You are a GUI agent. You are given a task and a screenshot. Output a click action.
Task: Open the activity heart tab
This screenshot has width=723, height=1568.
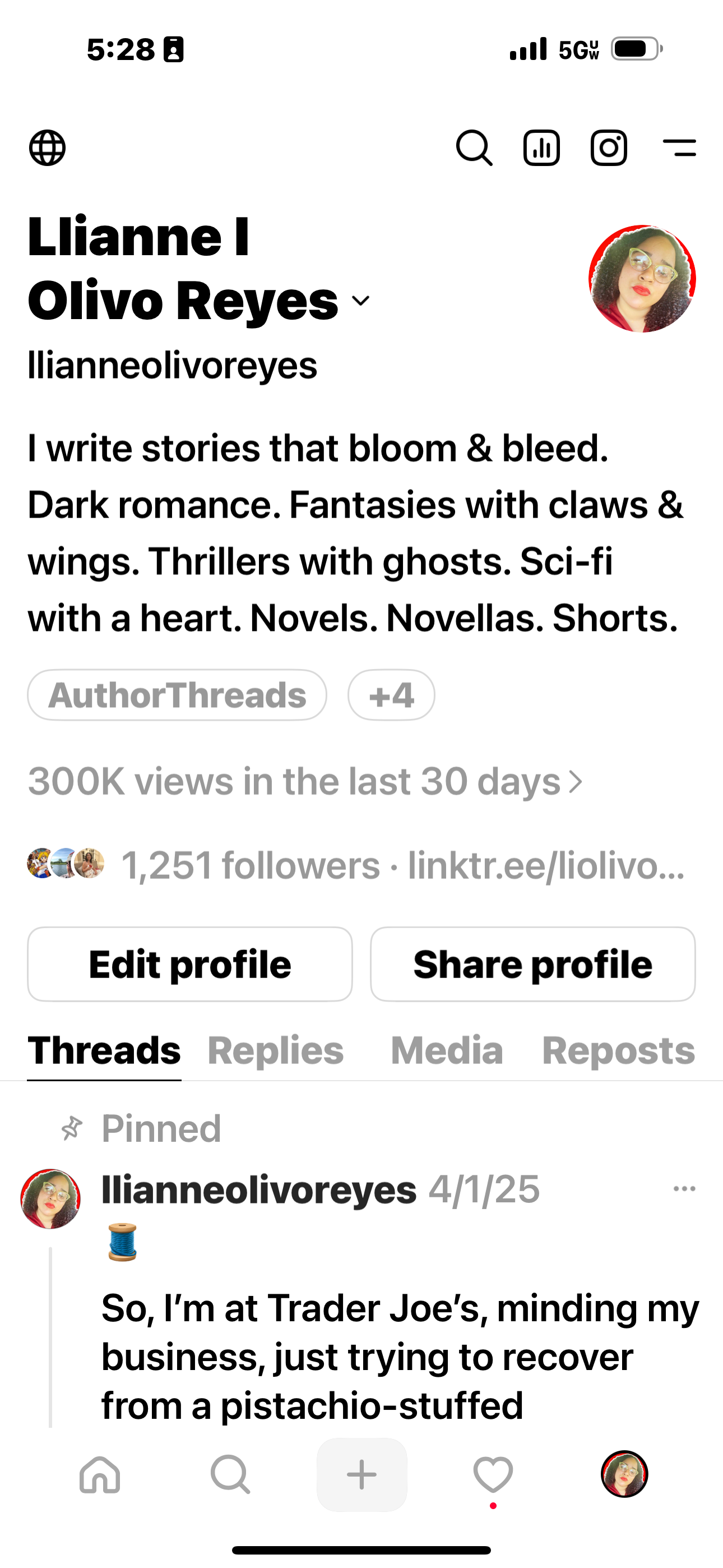(493, 1475)
